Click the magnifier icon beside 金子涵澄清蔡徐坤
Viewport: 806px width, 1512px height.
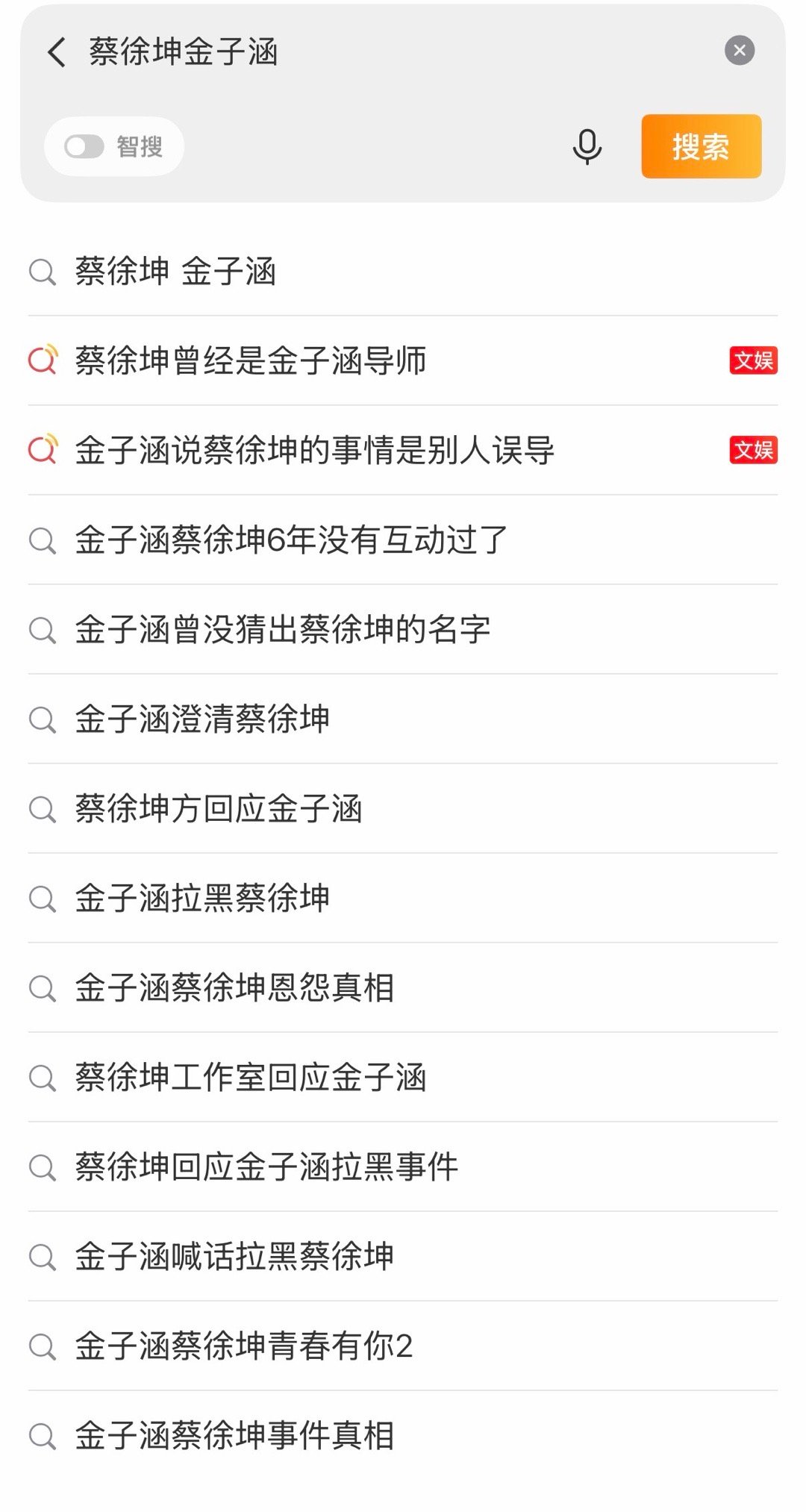pyautogui.click(x=43, y=719)
